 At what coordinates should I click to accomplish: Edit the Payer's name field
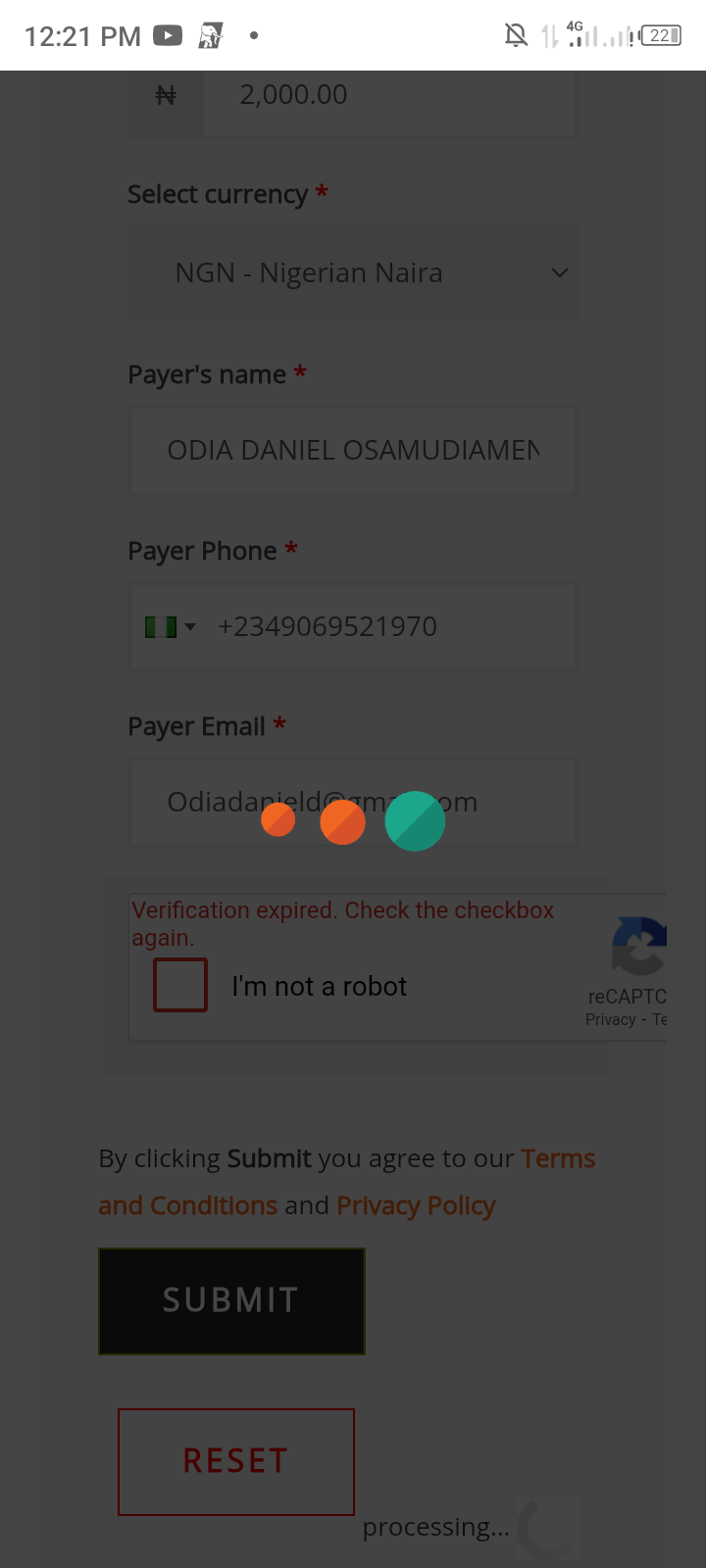pyautogui.click(x=353, y=451)
